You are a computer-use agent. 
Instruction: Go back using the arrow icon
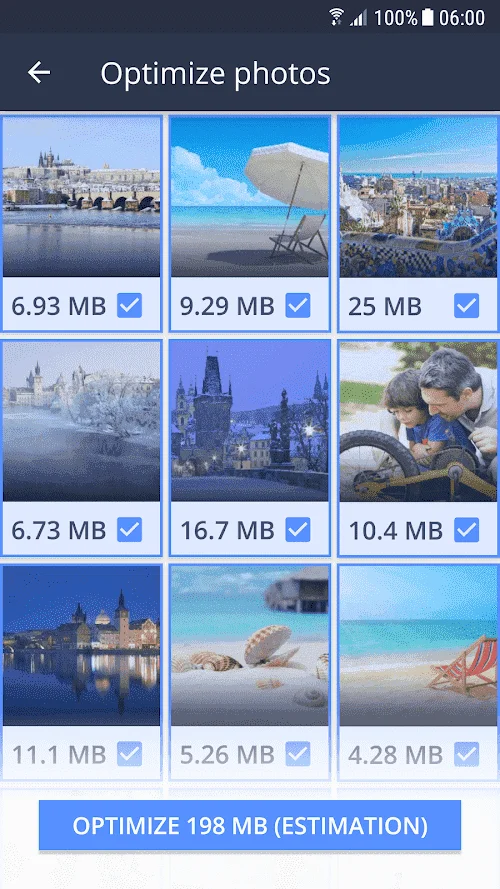click(39, 73)
